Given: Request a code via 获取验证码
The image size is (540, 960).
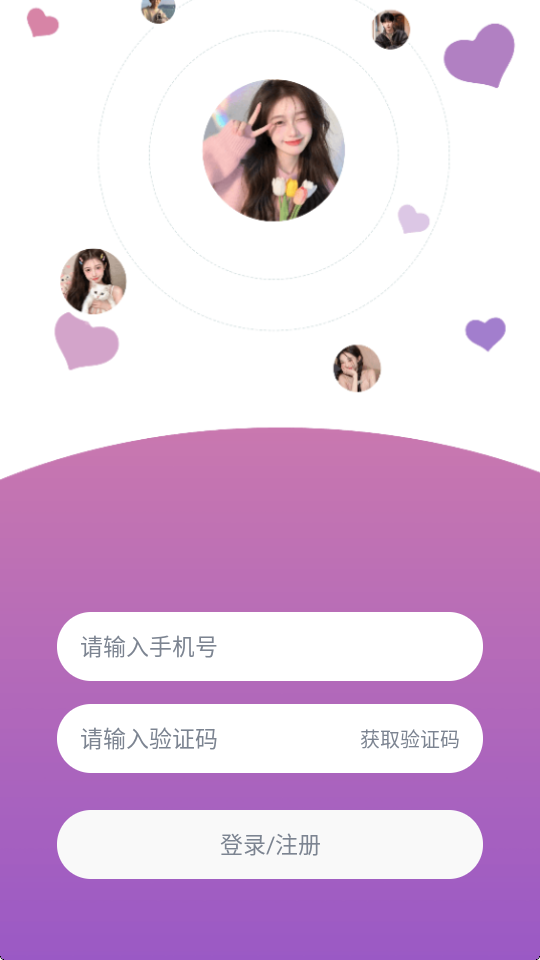Looking at the screenshot, I should pyautogui.click(x=410, y=739).
